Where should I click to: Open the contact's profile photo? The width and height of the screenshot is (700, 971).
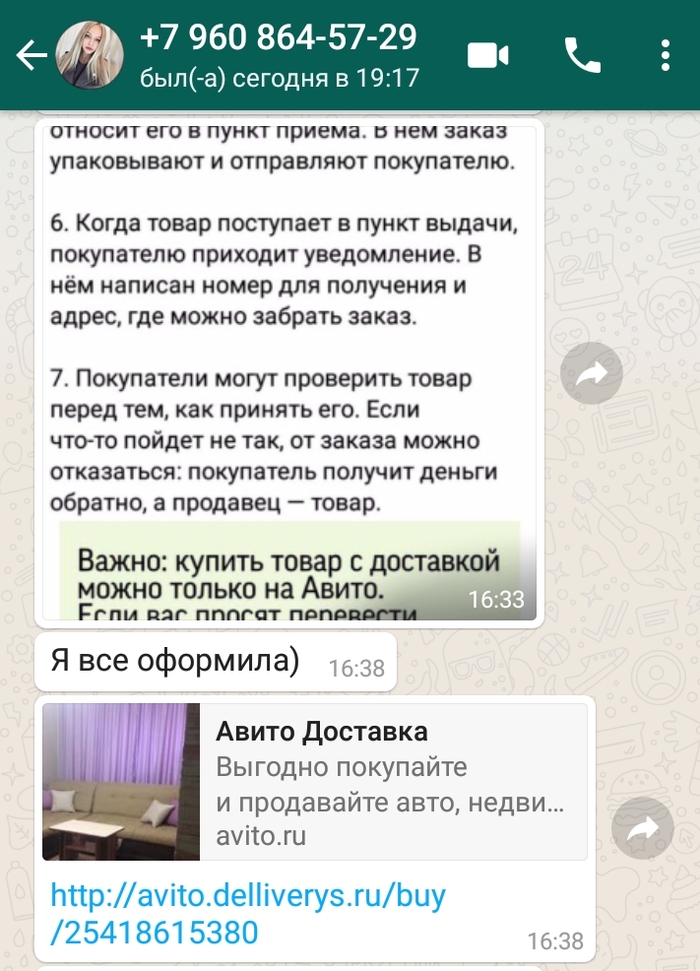[x=89, y=56]
